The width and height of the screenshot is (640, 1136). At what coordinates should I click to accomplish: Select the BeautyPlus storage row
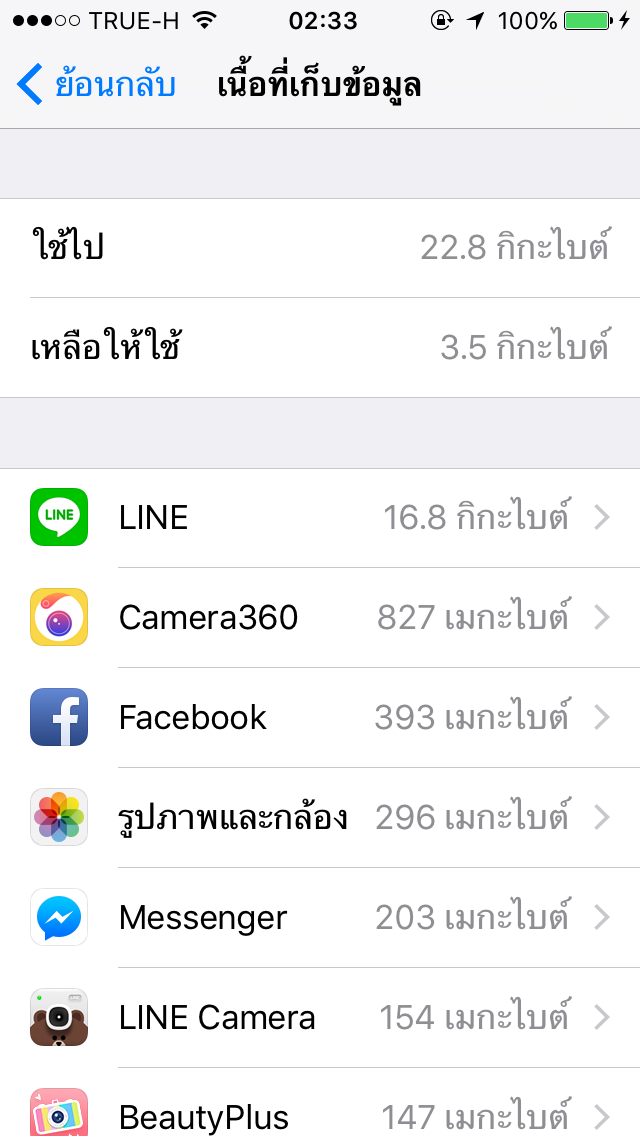click(320, 1112)
